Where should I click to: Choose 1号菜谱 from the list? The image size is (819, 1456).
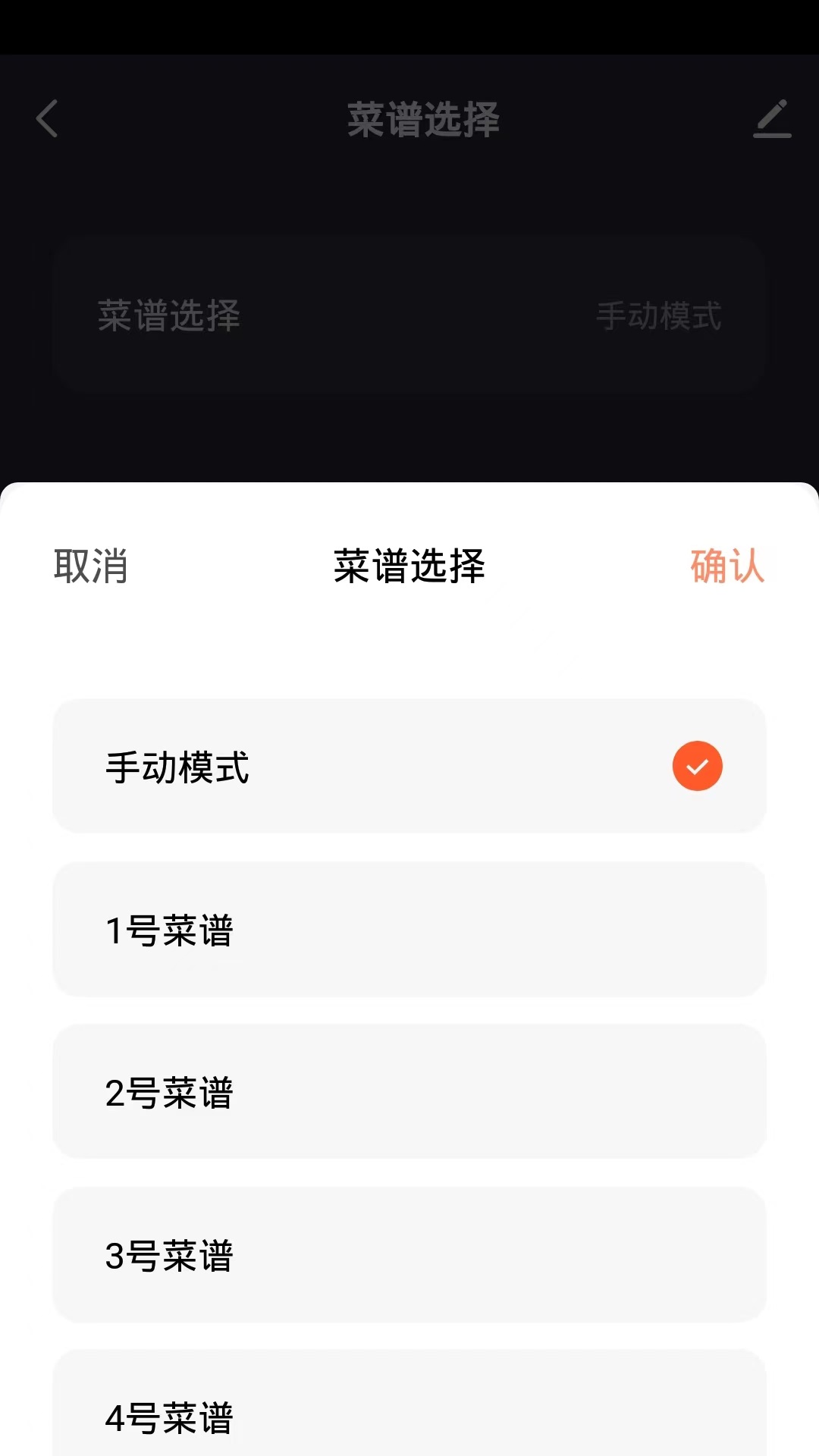409,930
